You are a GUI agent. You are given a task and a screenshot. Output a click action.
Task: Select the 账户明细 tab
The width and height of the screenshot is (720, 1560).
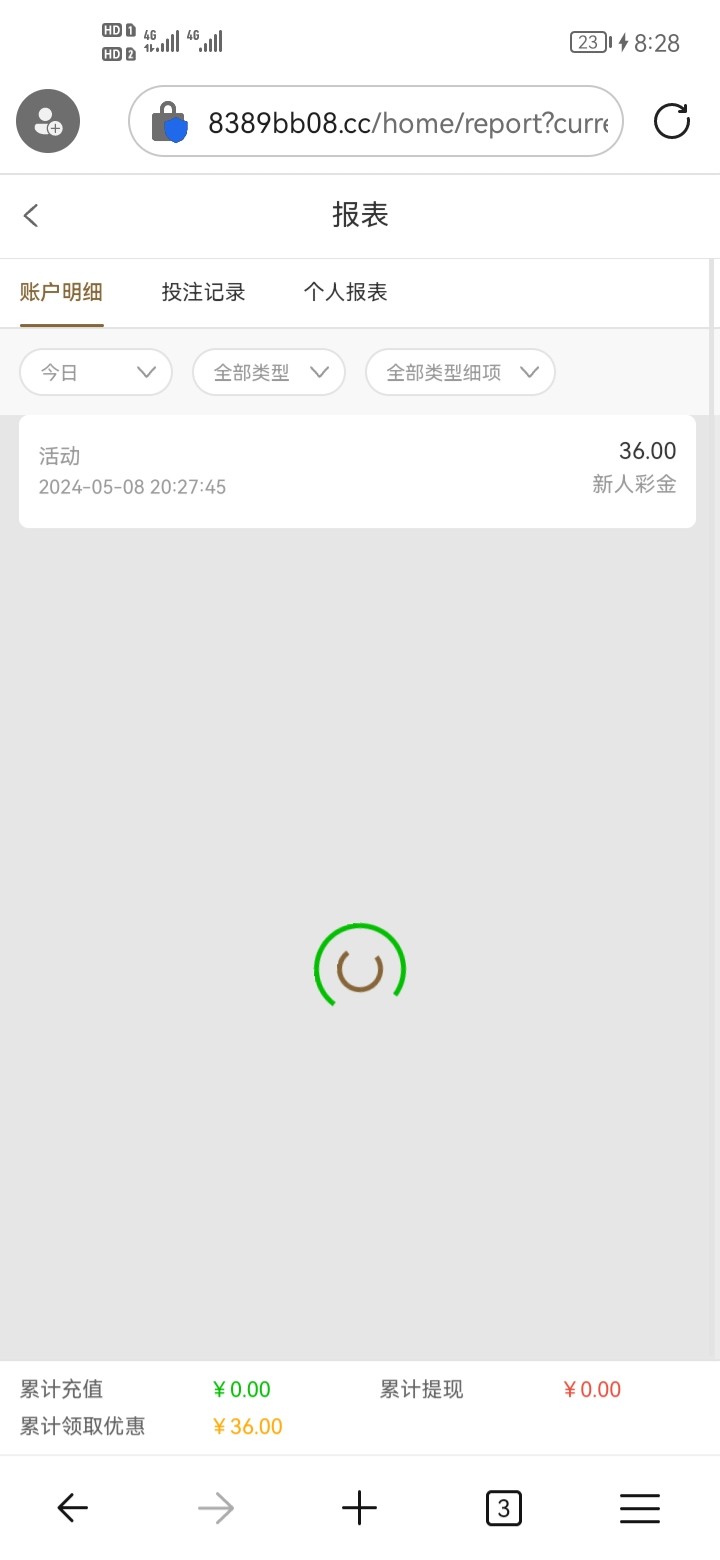point(61,292)
